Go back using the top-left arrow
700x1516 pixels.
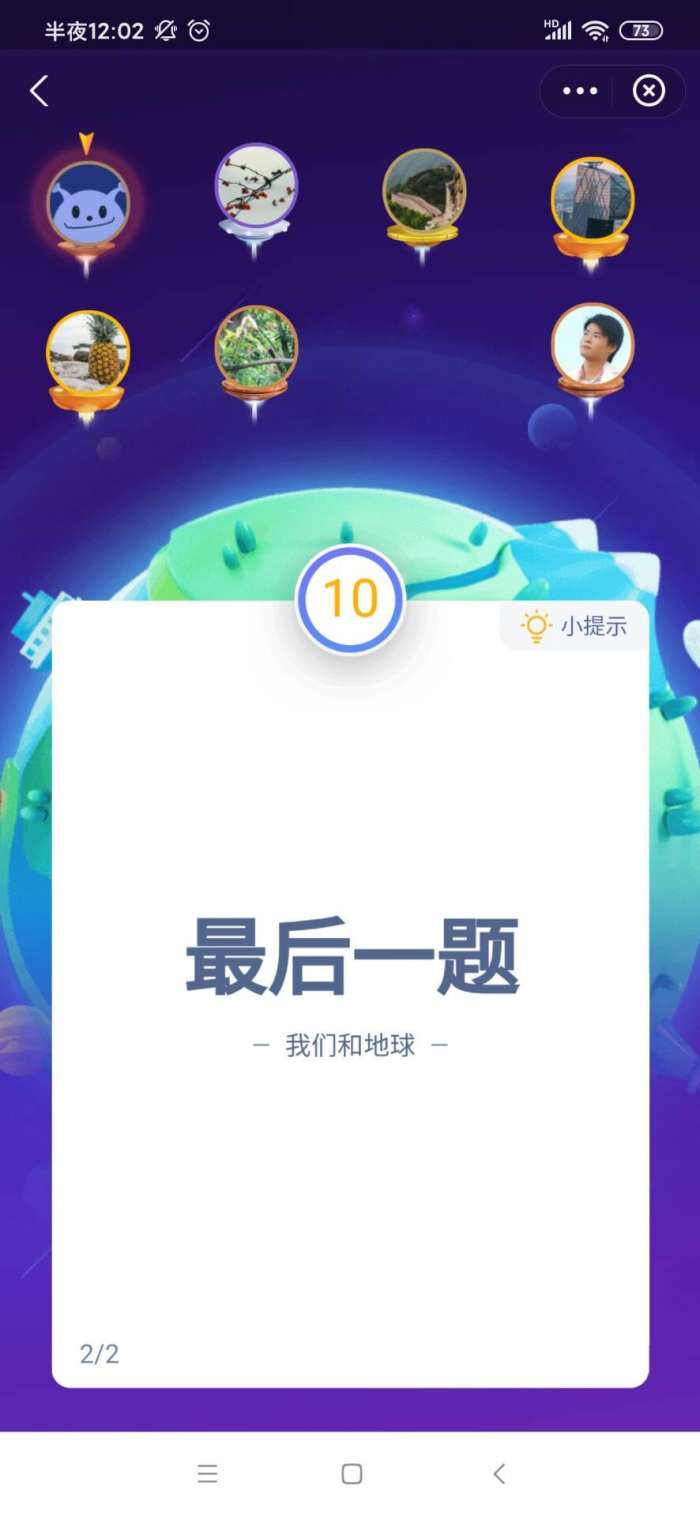click(x=39, y=92)
